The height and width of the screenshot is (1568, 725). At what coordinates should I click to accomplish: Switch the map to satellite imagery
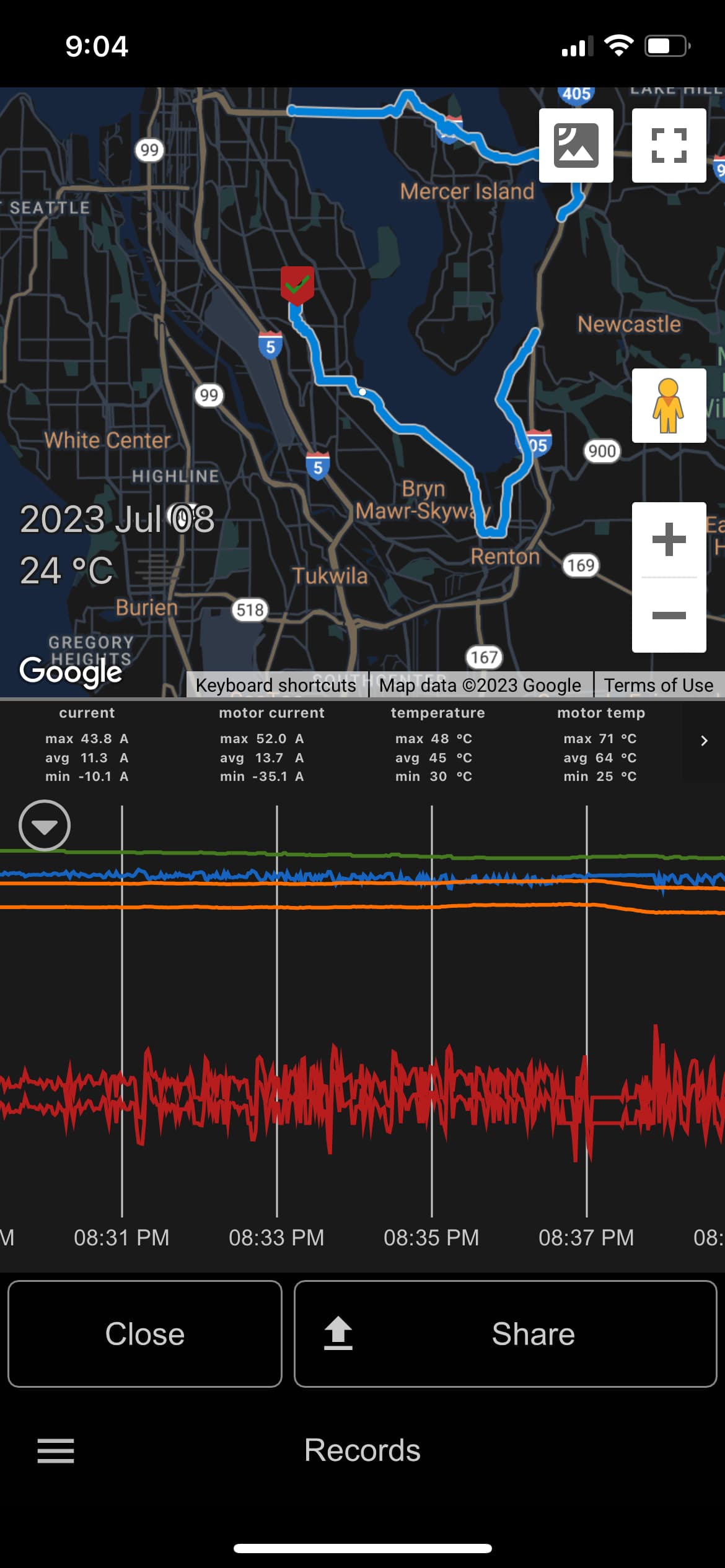576,146
